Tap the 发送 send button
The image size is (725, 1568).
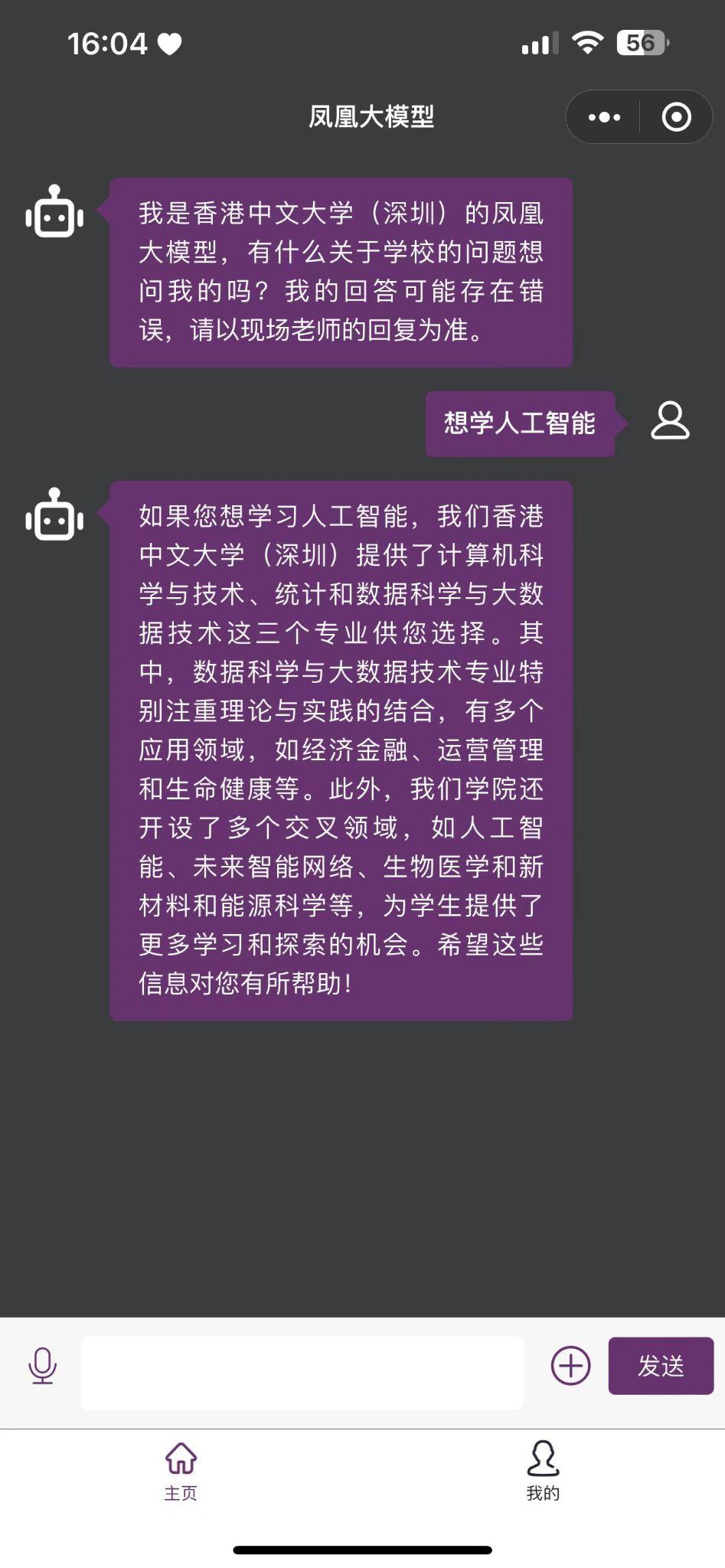(661, 1366)
